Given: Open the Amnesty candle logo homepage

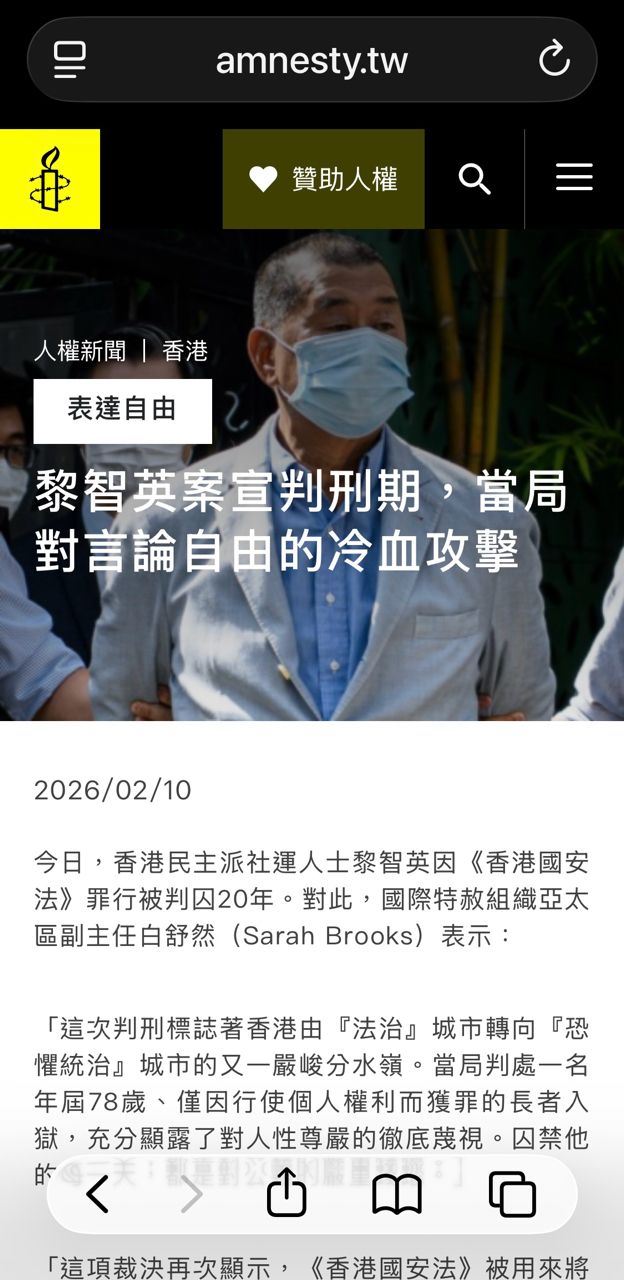Looking at the screenshot, I should click(x=50, y=179).
